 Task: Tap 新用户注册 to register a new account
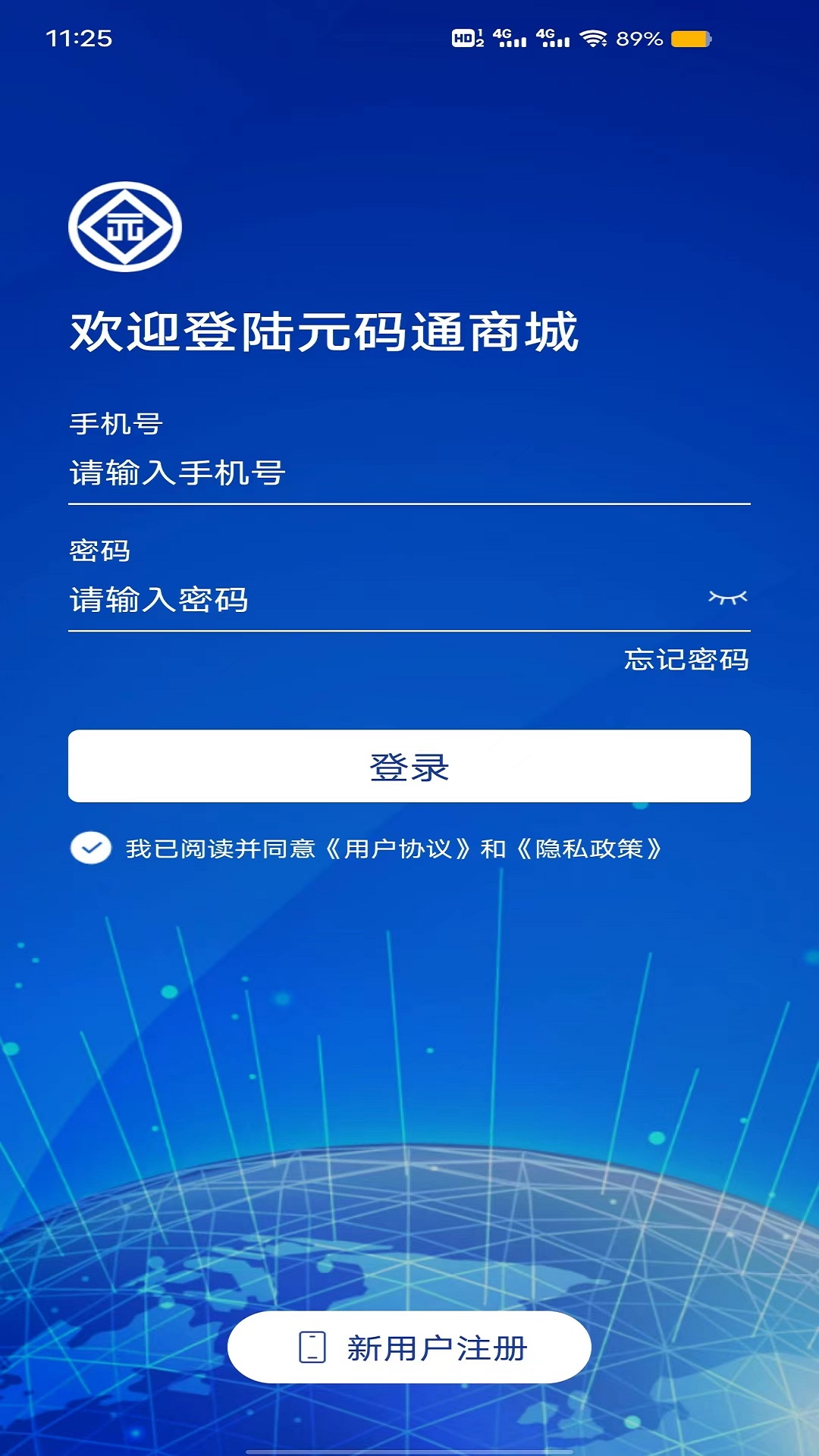tap(409, 1348)
